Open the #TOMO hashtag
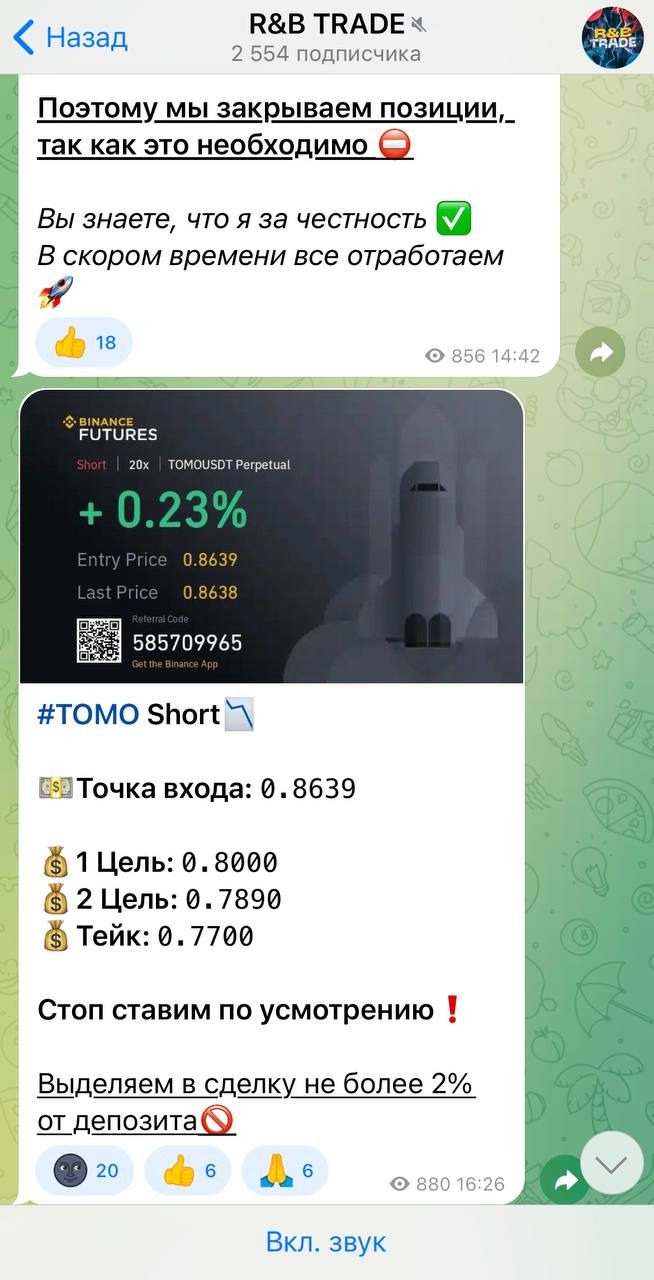Viewport: 654px width, 1280px height. (x=88, y=715)
